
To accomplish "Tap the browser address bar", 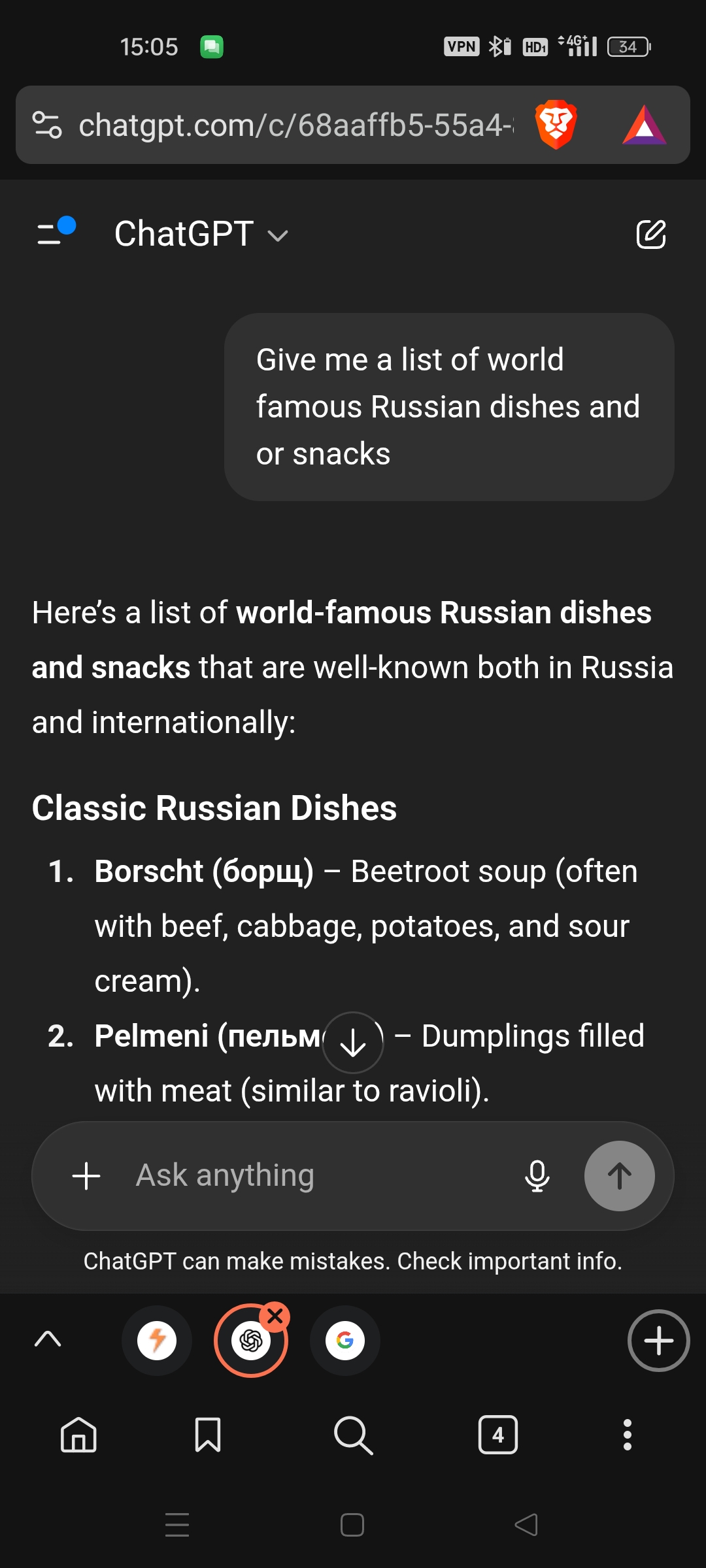I will (x=294, y=125).
